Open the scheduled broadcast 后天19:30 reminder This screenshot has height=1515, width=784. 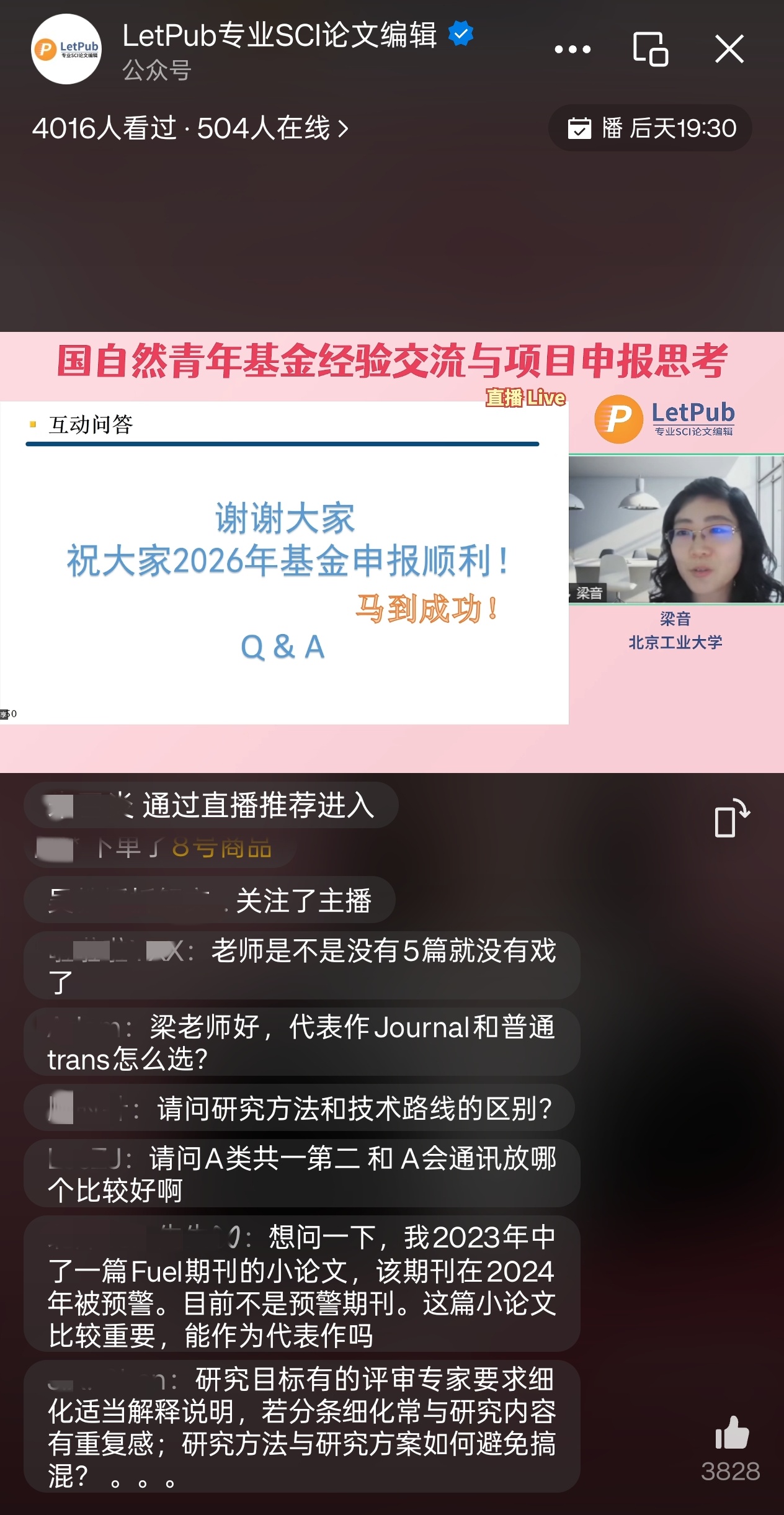(650, 128)
